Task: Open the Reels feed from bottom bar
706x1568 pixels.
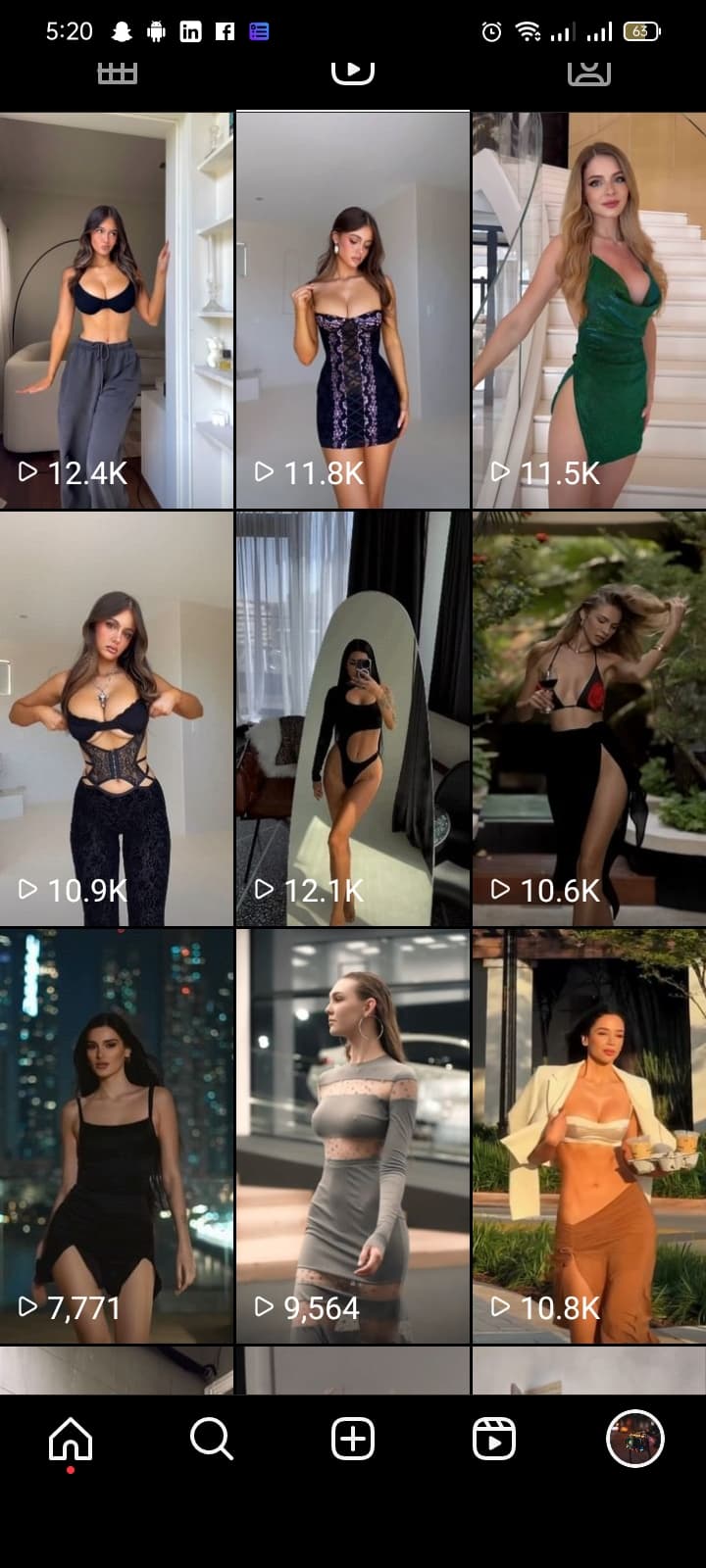Action: [x=494, y=1440]
